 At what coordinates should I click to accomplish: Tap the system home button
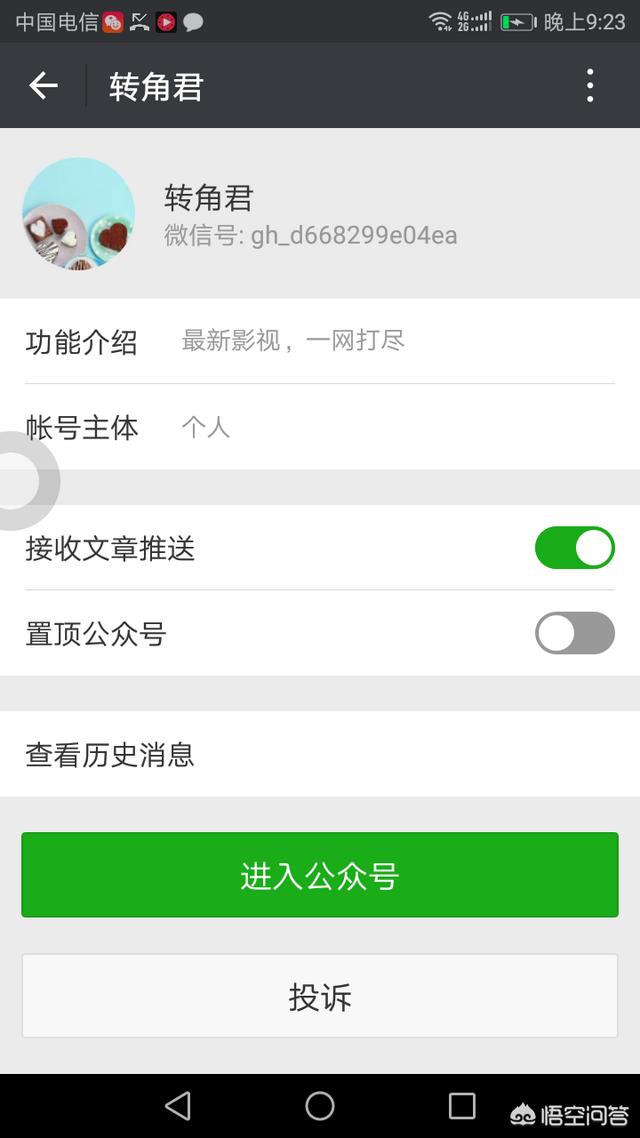(x=320, y=1106)
